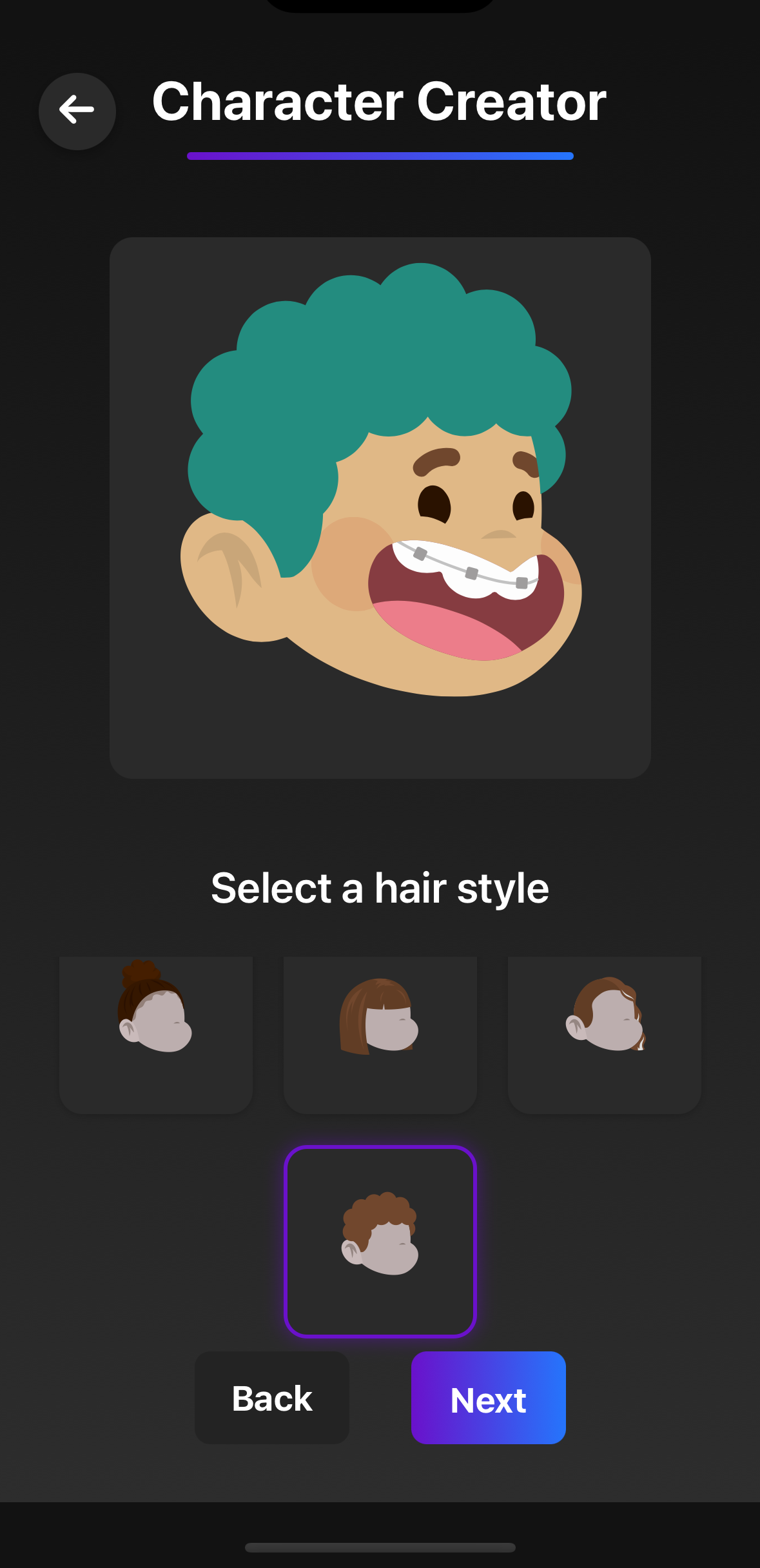Tap the back arrow icon
Image resolution: width=760 pixels, height=1568 pixels.
[77, 111]
